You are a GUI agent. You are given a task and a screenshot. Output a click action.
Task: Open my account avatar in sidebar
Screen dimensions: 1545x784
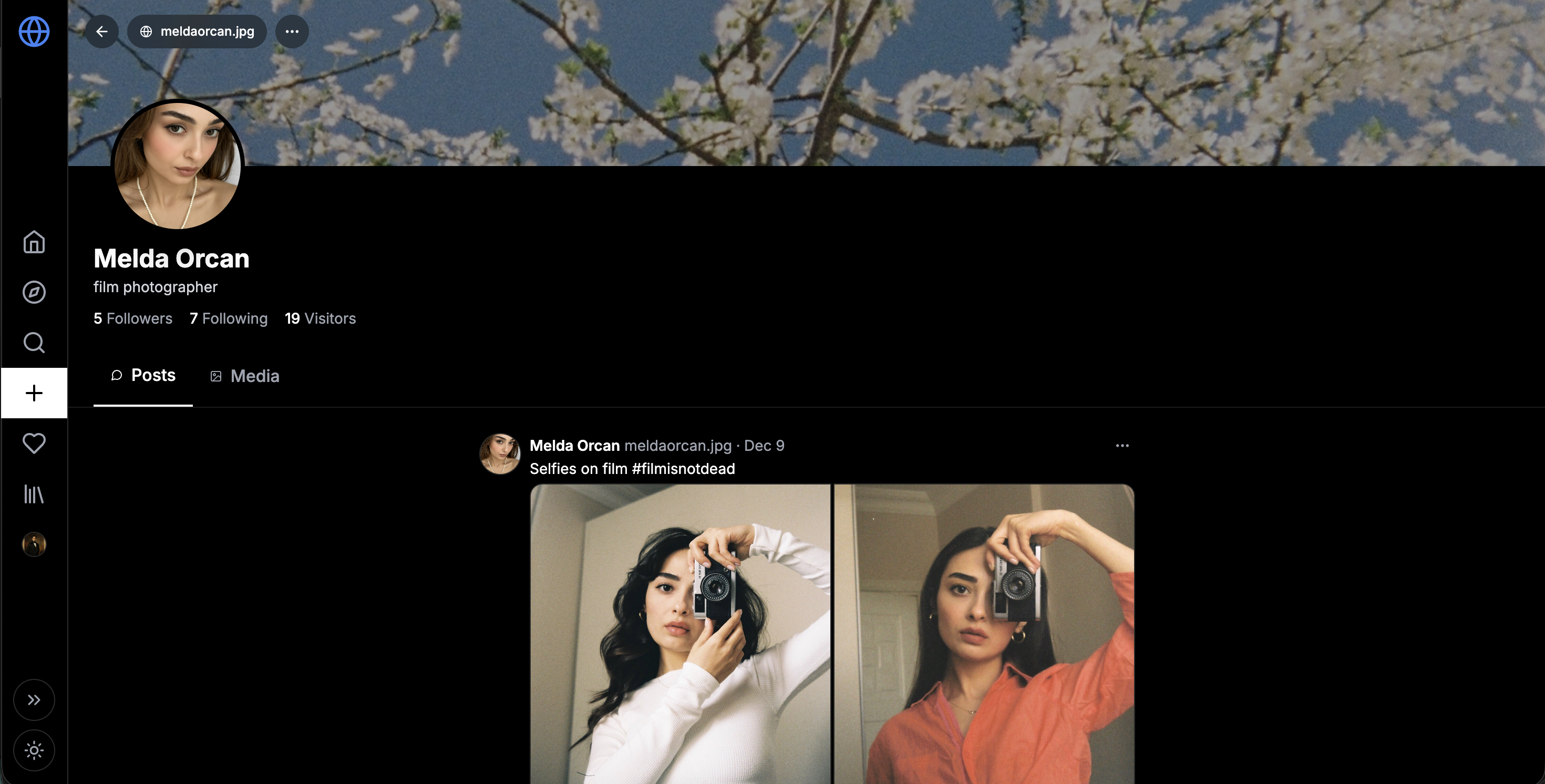(34, 544)
